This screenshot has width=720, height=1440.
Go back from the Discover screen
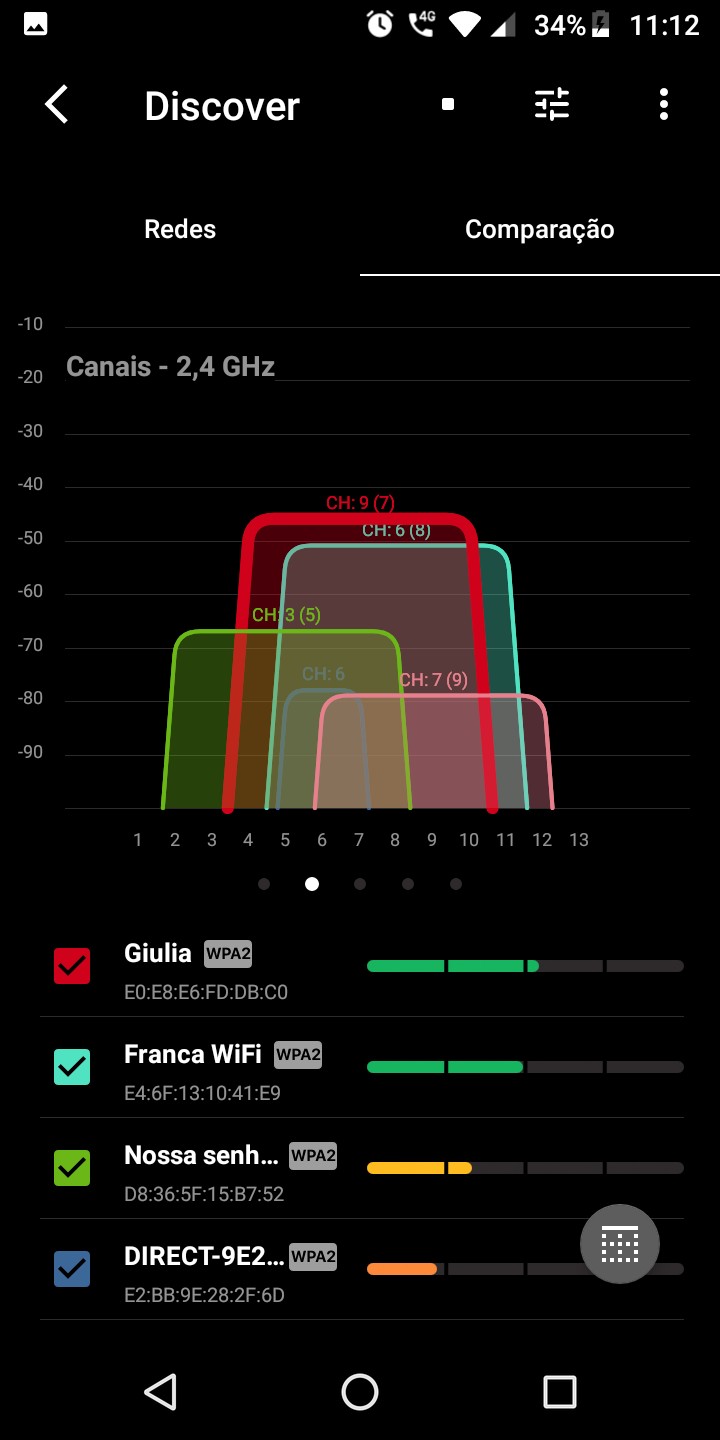(x=57, y=105)
